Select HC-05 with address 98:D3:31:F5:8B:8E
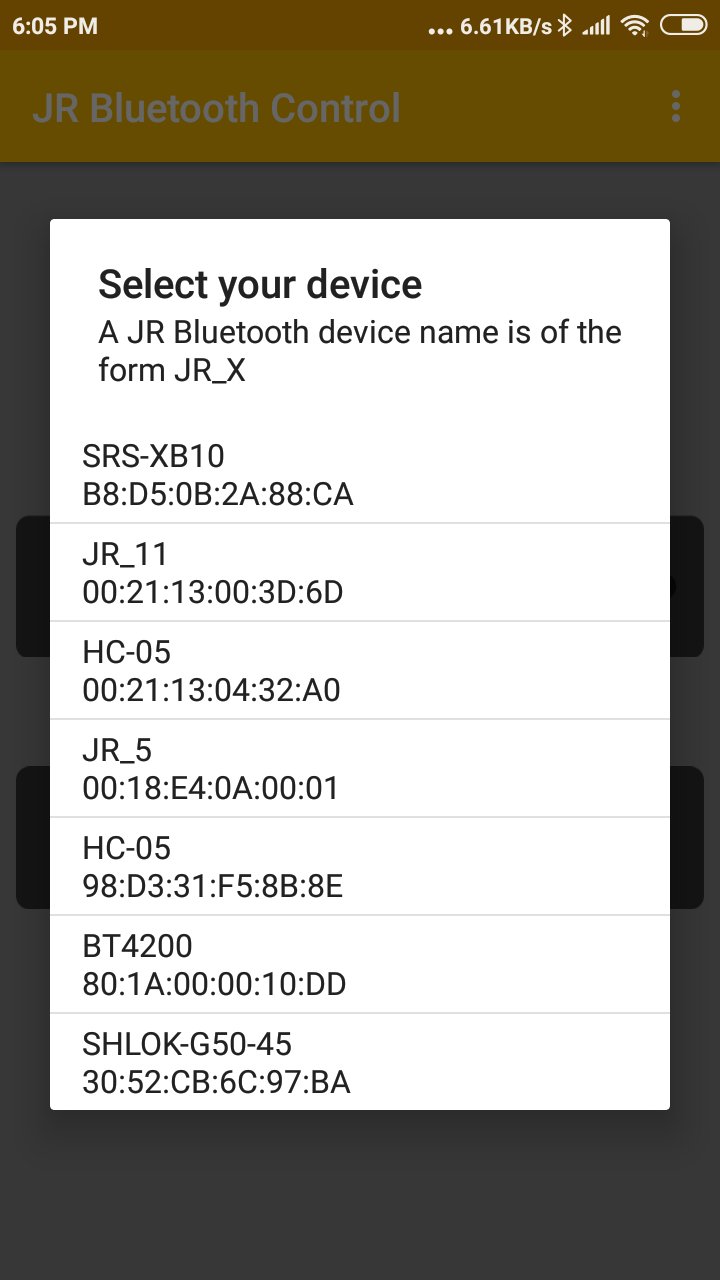The image size is (720, 1280). coord(360,866)
